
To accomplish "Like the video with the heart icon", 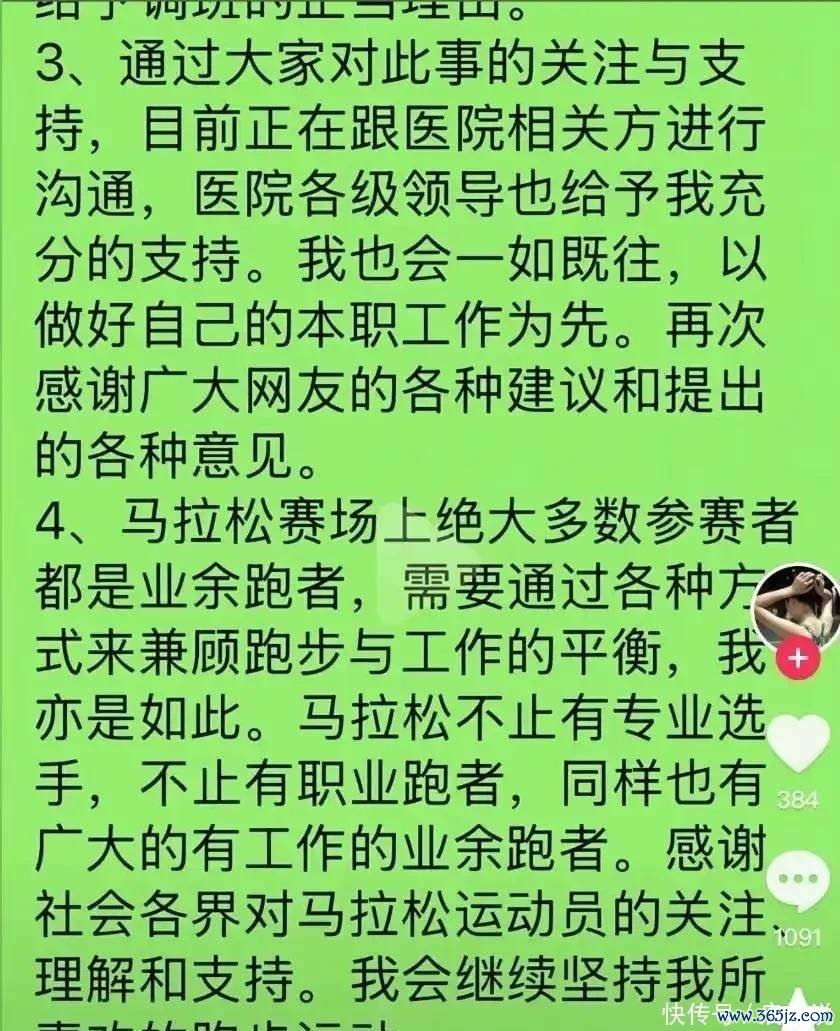I will click(797, 743).
